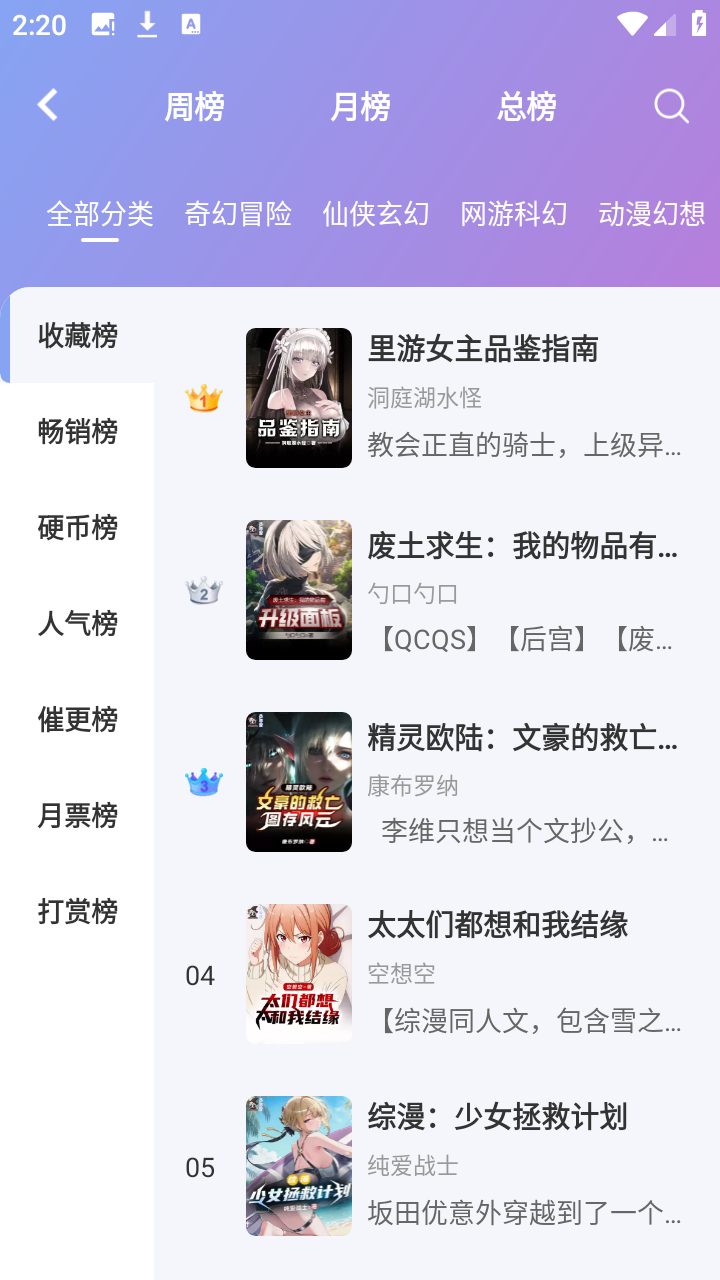Open the 网游科幻 category filter
Screen dimensions: 720x1280
514,213
